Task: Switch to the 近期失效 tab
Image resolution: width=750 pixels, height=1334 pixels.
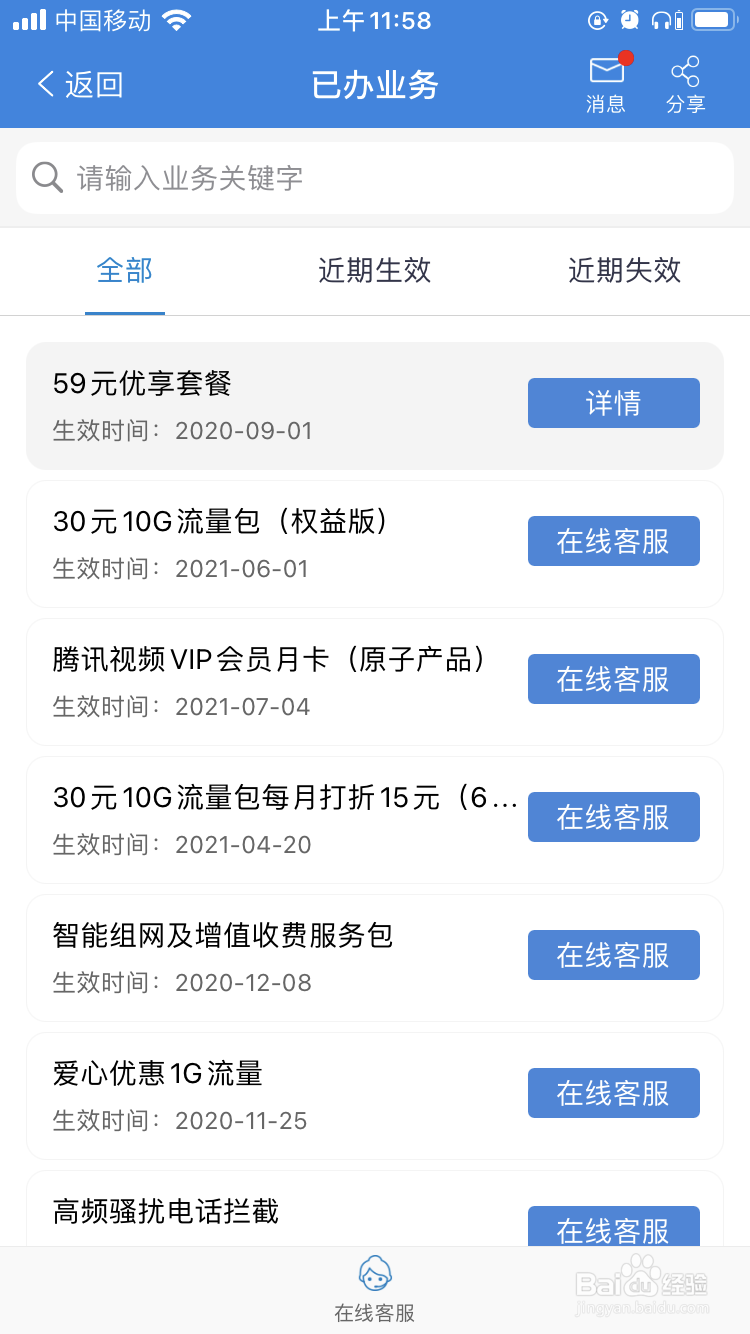Action: click(625, 271)
